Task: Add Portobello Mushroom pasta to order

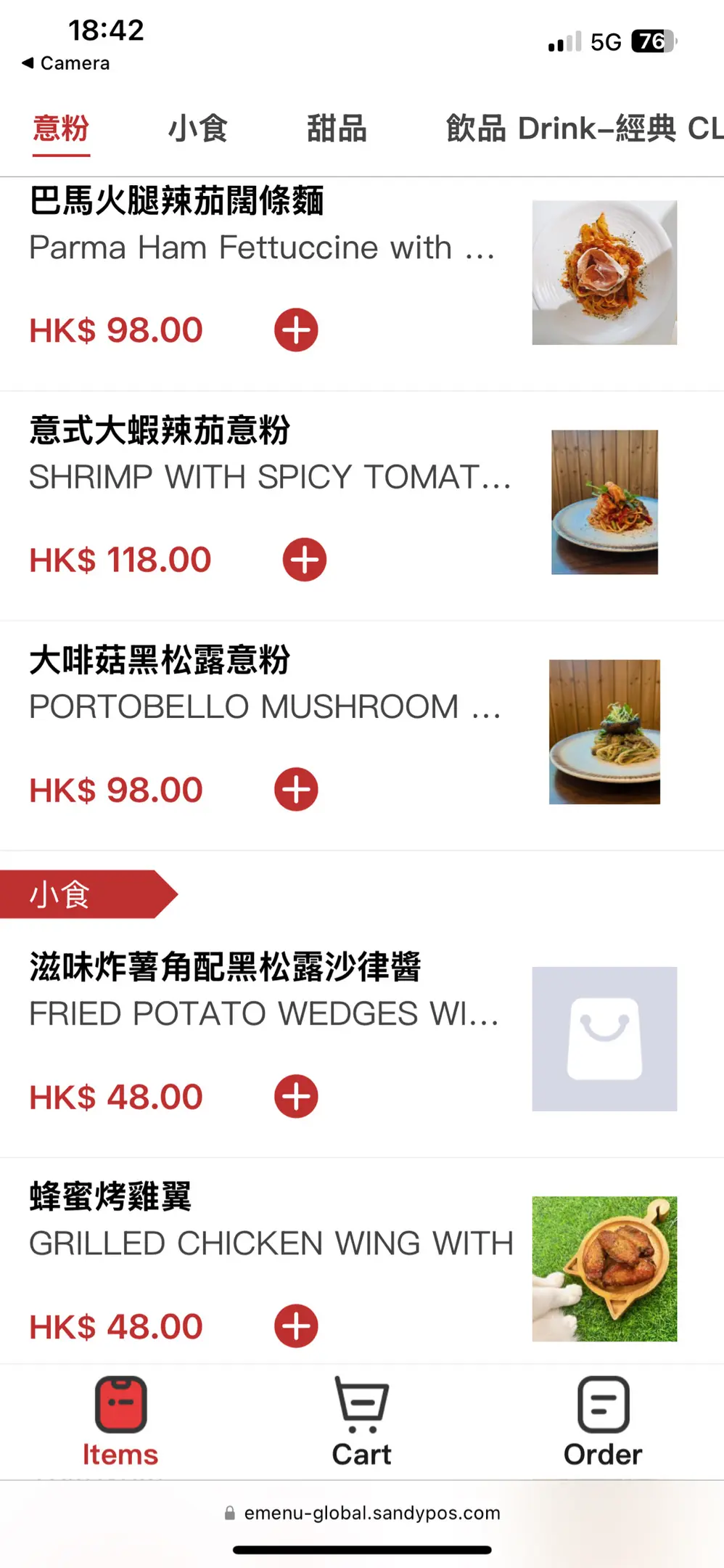Action: pyautogui.click(x=296, y=789)
